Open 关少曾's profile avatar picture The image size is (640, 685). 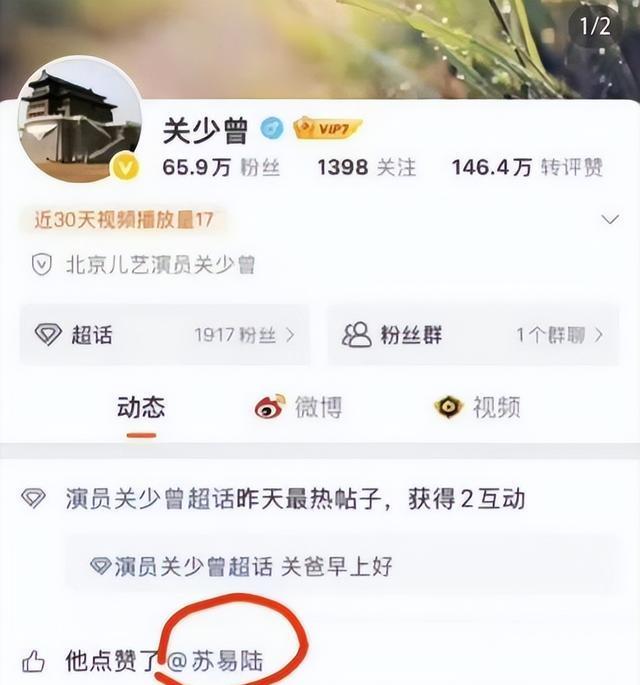pos(80,119)
